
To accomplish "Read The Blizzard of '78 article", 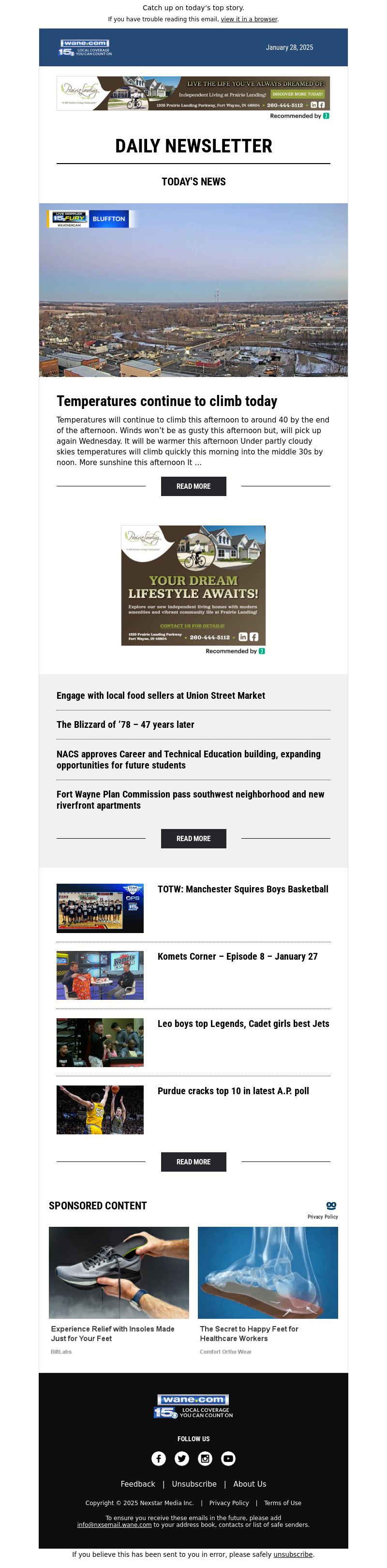I will click(125, 725).
